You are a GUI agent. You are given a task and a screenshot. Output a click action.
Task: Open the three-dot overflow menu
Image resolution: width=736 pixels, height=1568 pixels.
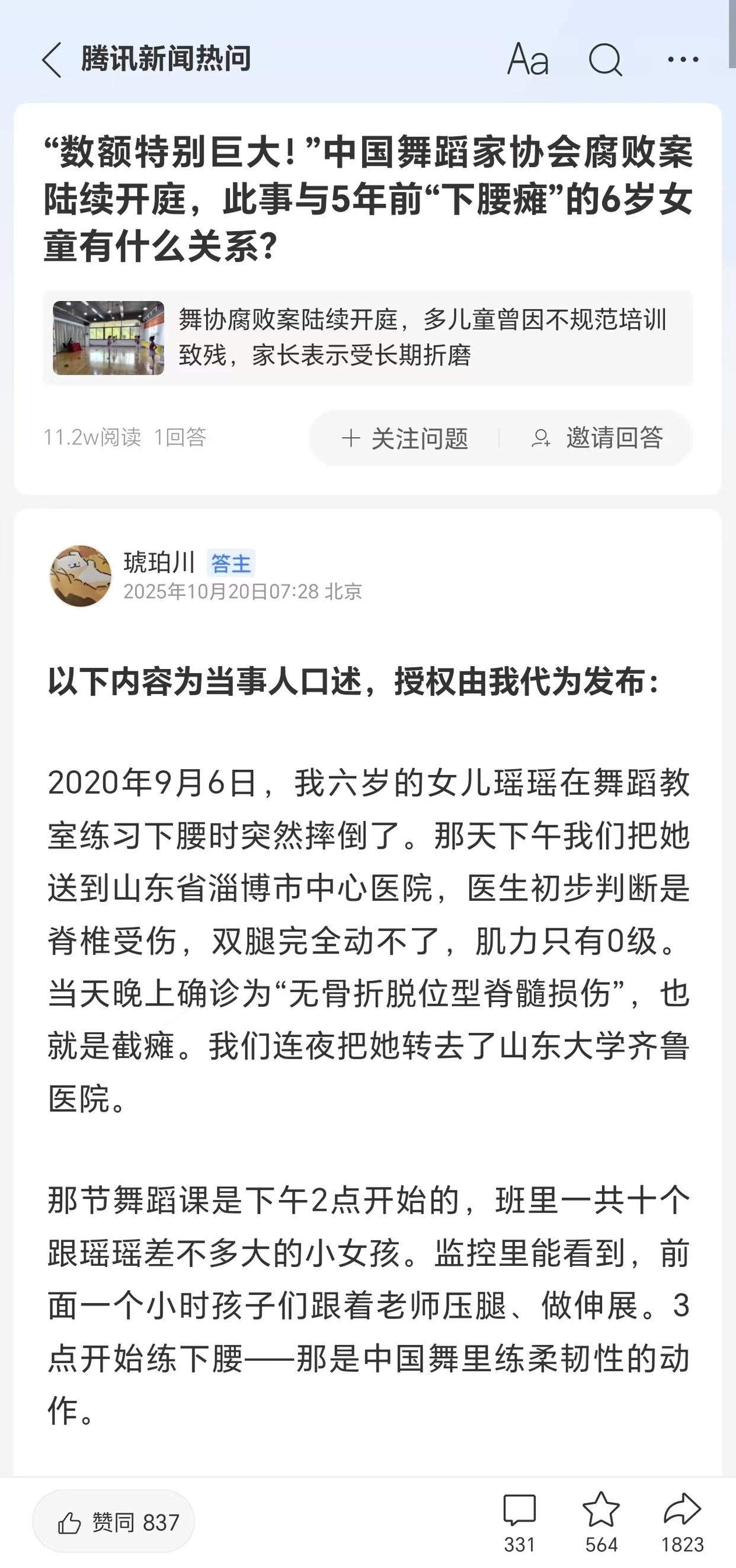coord(683,60)
